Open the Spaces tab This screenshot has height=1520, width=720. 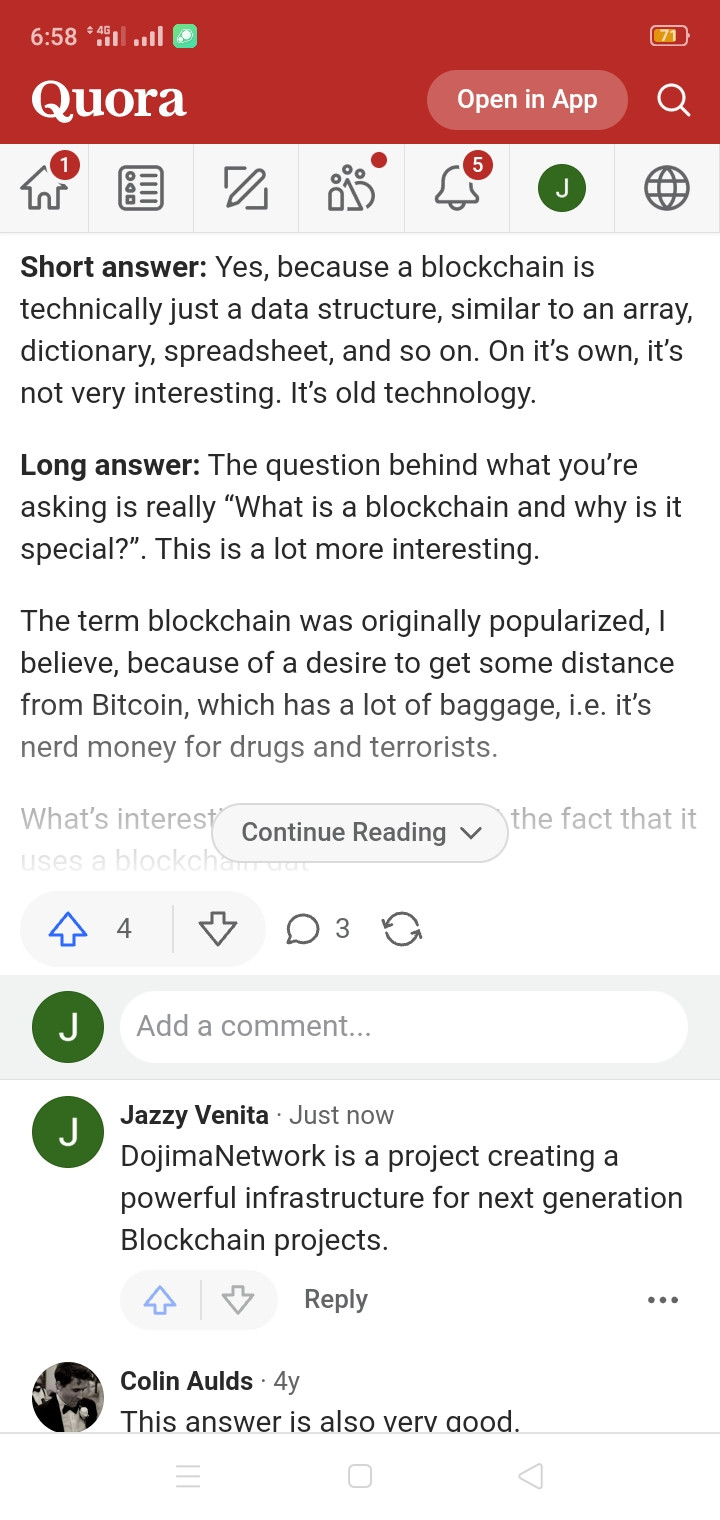click(351, 188)
